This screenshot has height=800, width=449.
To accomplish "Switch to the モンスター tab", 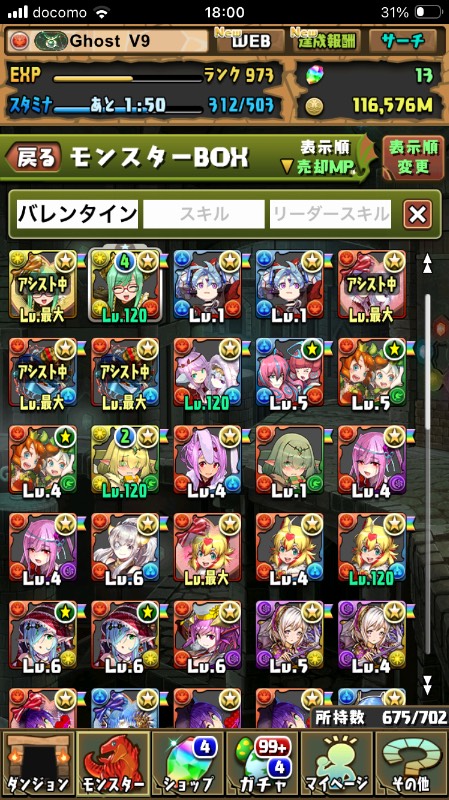I will pyautogui.click(x=113, y=765).
